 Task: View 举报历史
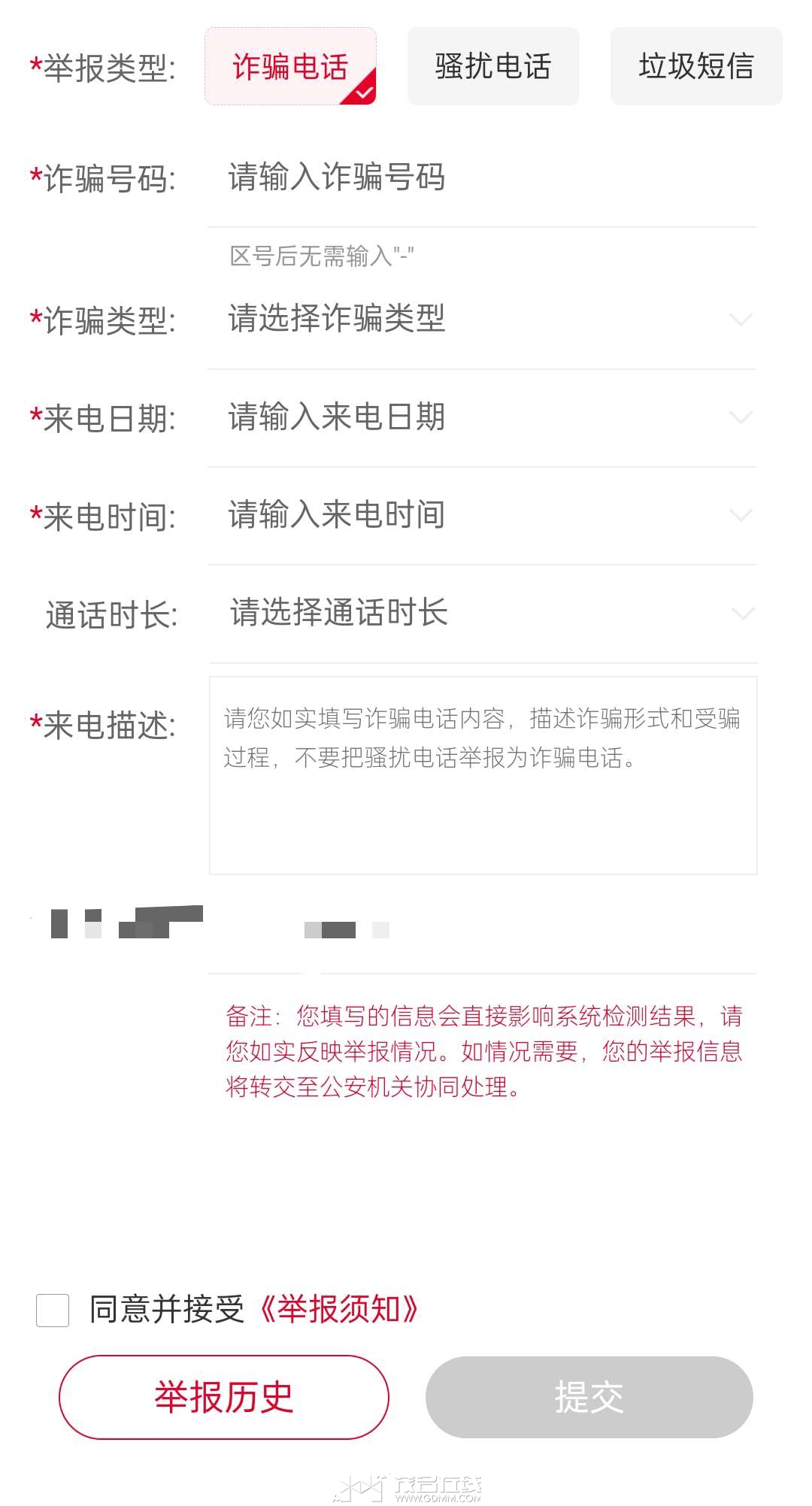(223, 1398)
